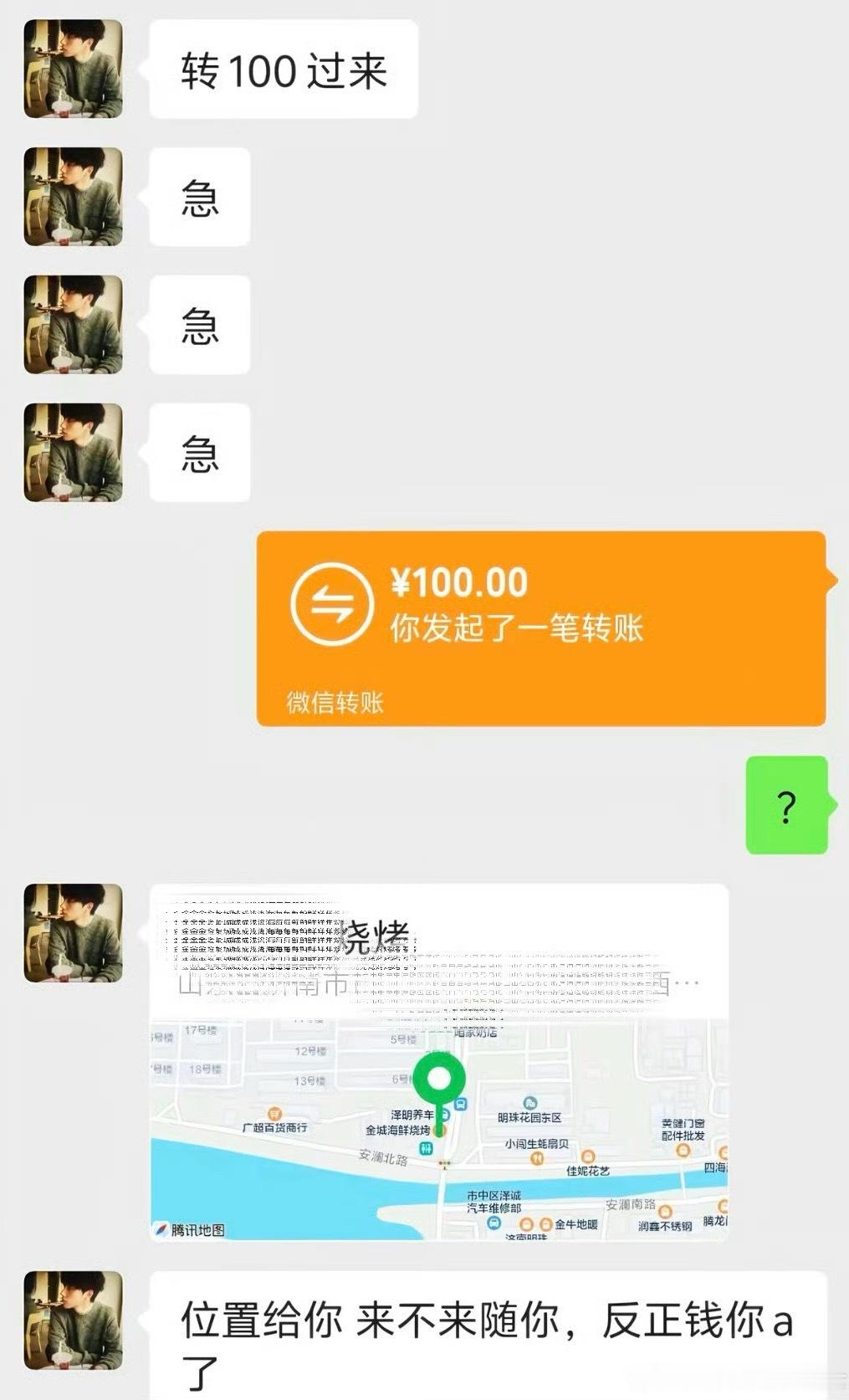Click the "转100过来" message bubble

284,70
